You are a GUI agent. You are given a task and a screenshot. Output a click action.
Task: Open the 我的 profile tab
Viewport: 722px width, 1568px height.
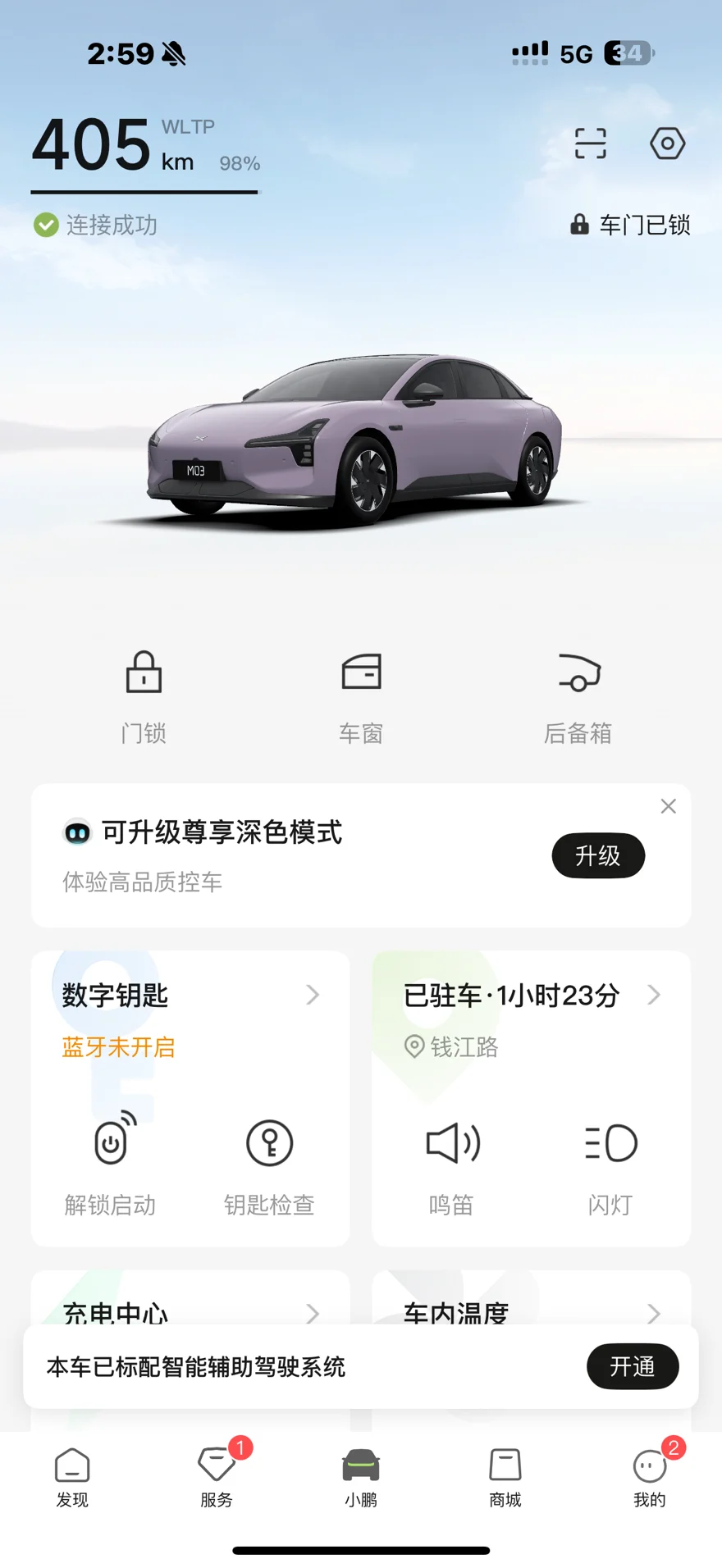click(650, 1477)
